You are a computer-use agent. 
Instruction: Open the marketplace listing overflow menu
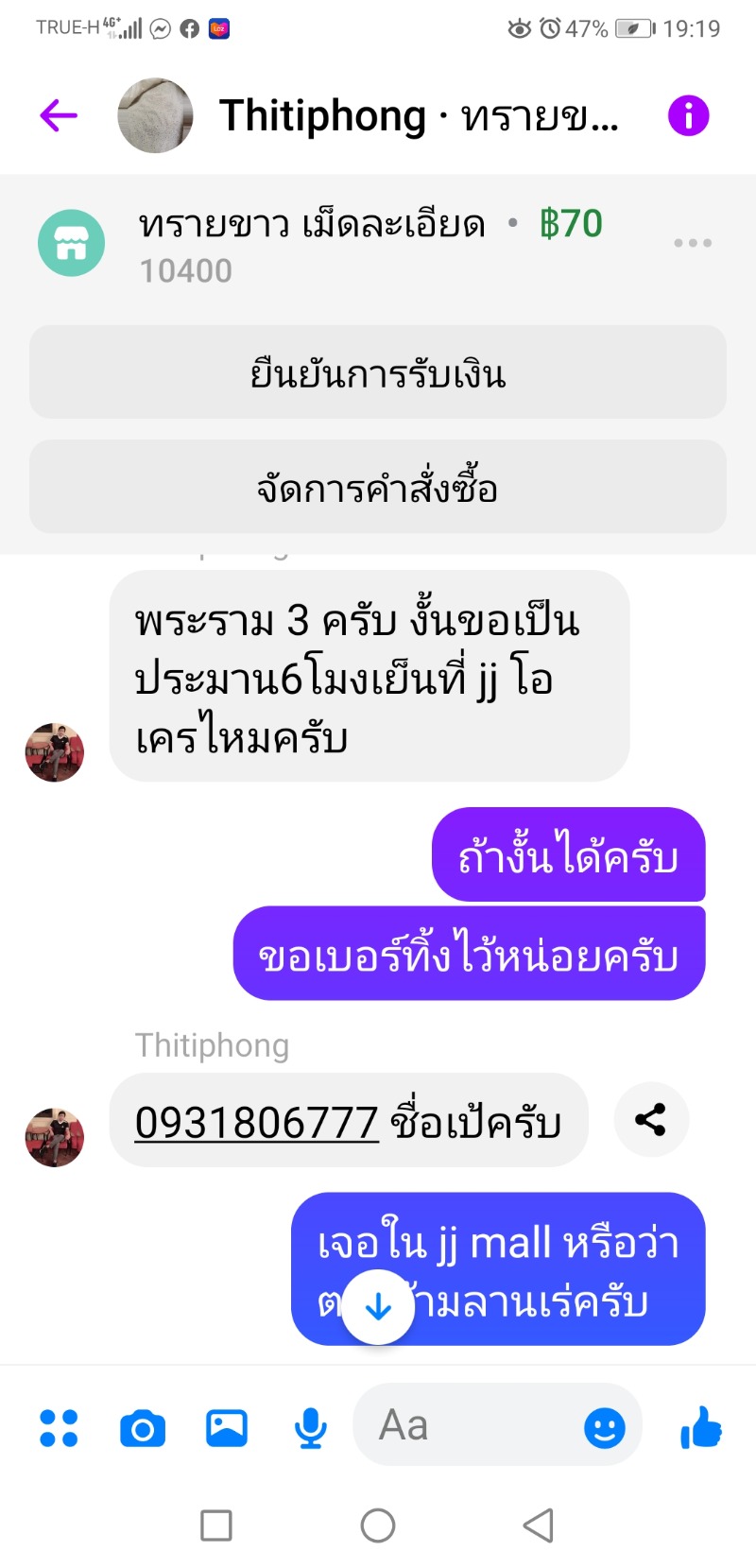[693, 243]
